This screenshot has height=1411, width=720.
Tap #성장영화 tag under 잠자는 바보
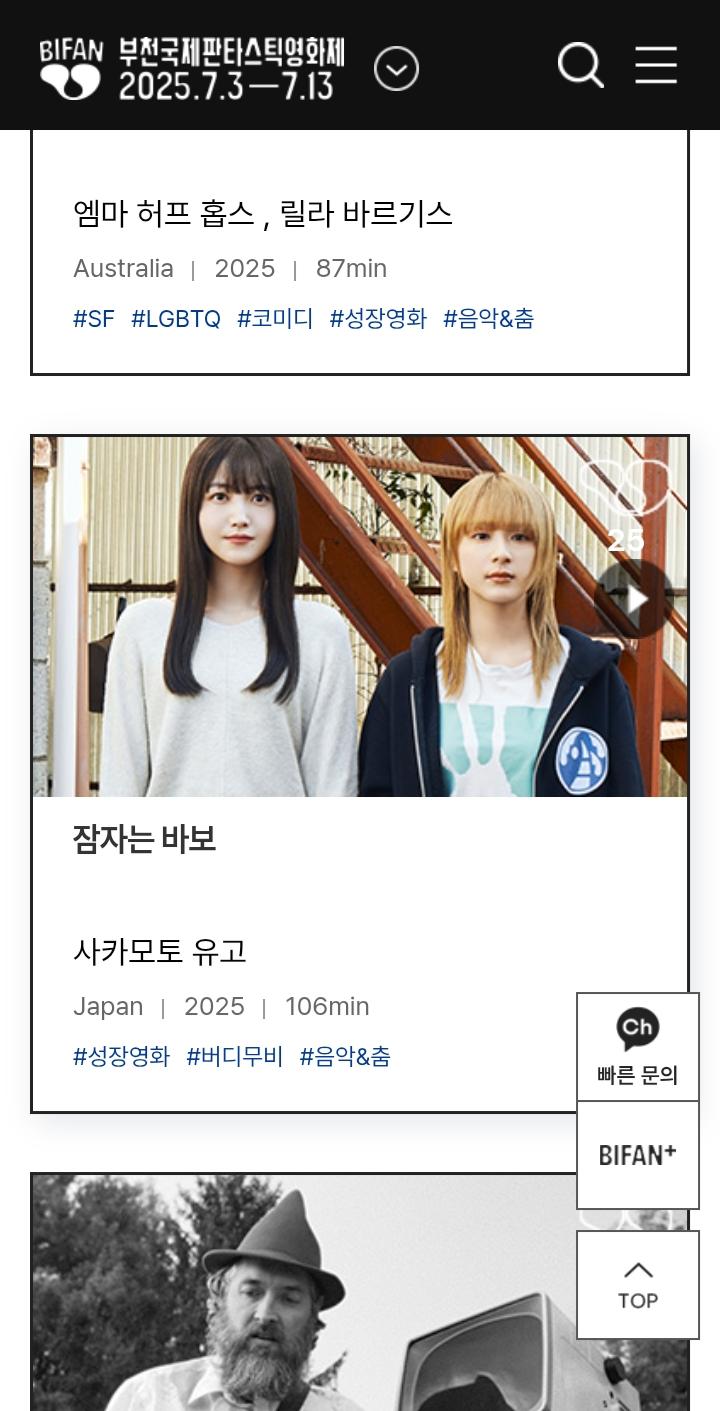coord(121,1057)
